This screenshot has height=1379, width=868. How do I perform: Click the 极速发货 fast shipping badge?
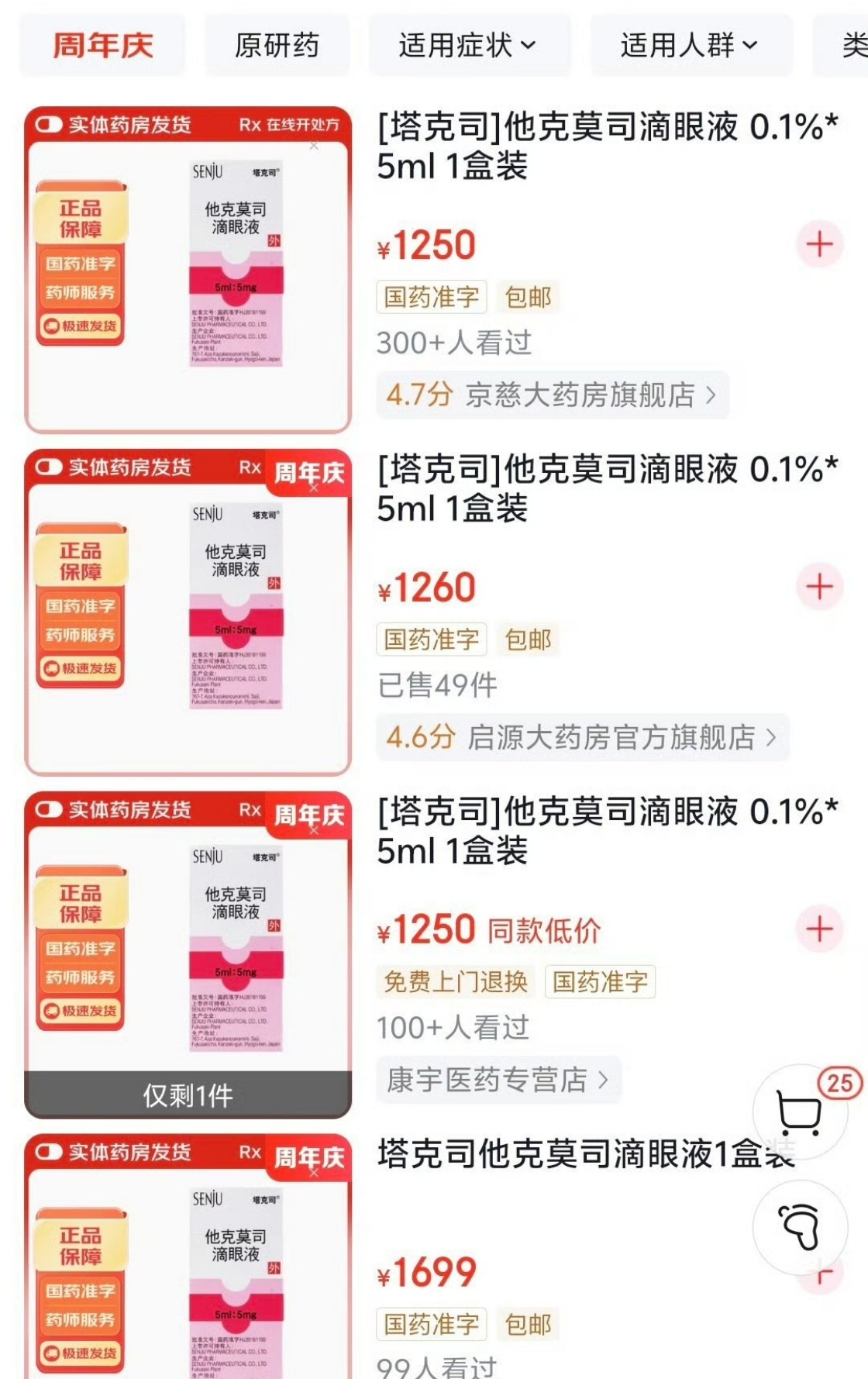tap(81, 326)
